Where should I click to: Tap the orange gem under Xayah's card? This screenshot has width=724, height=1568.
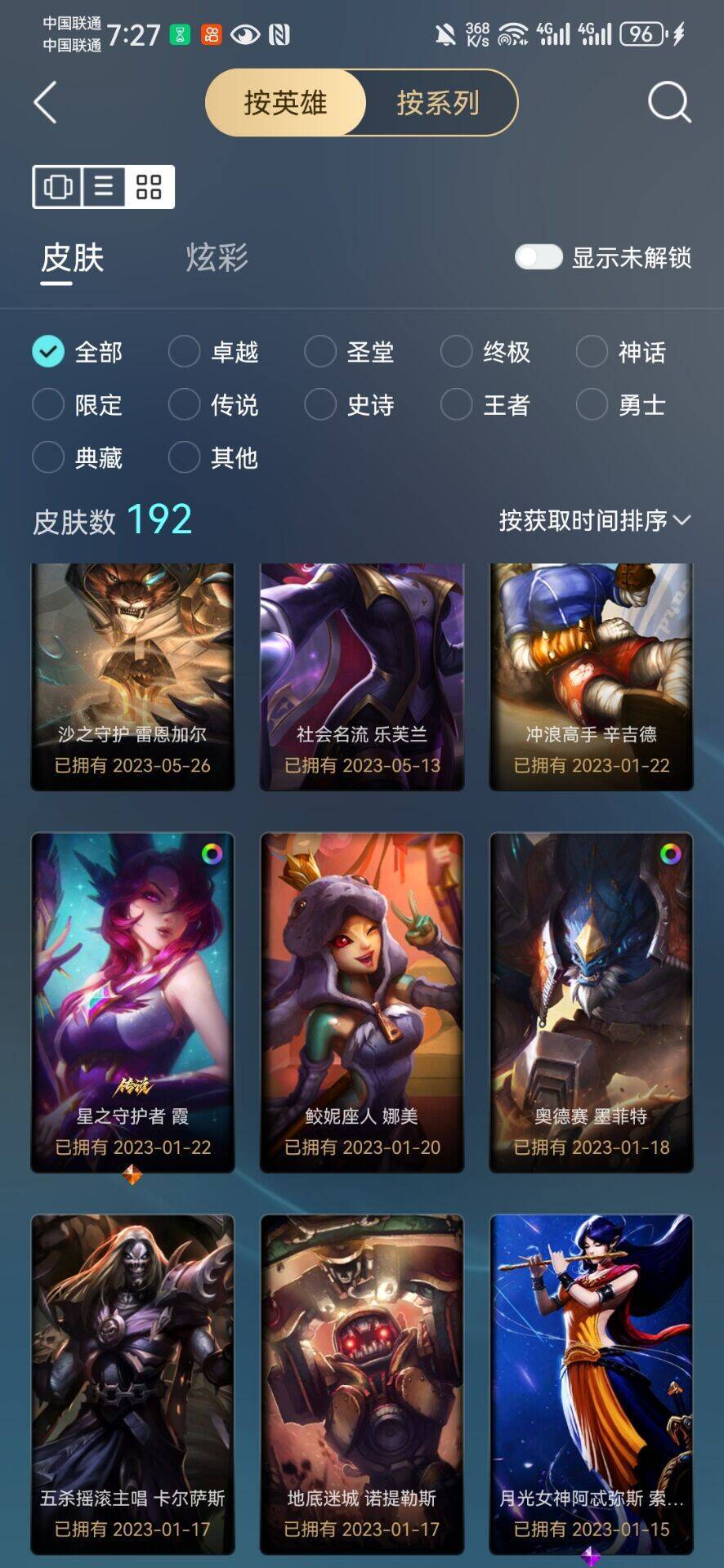pos(133,1176)
